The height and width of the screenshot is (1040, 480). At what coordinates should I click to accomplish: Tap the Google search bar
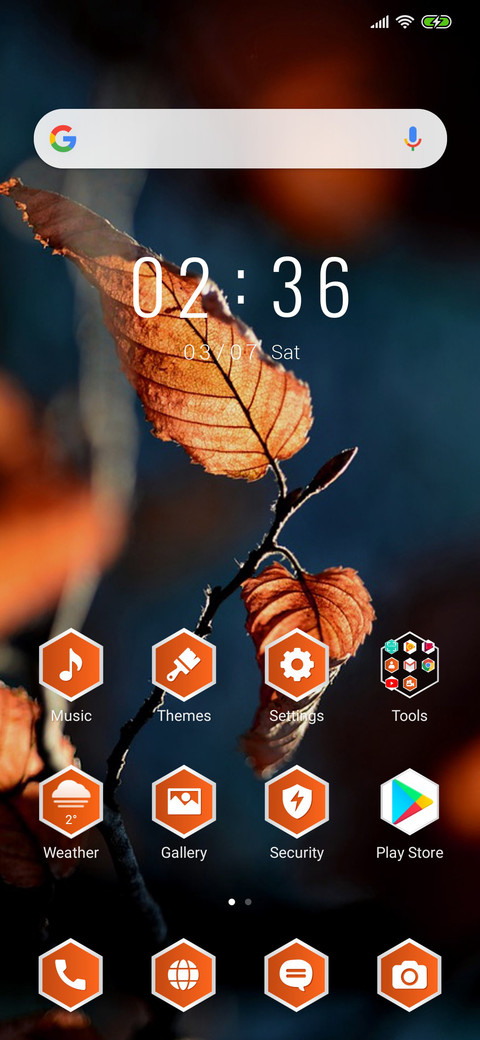pos(240,139)
